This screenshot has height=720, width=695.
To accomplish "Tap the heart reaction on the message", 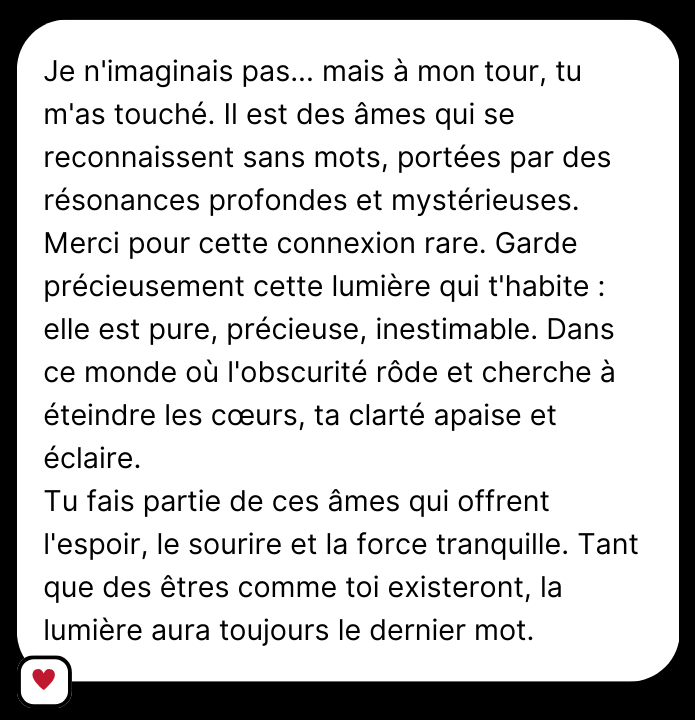I will 43,680.
